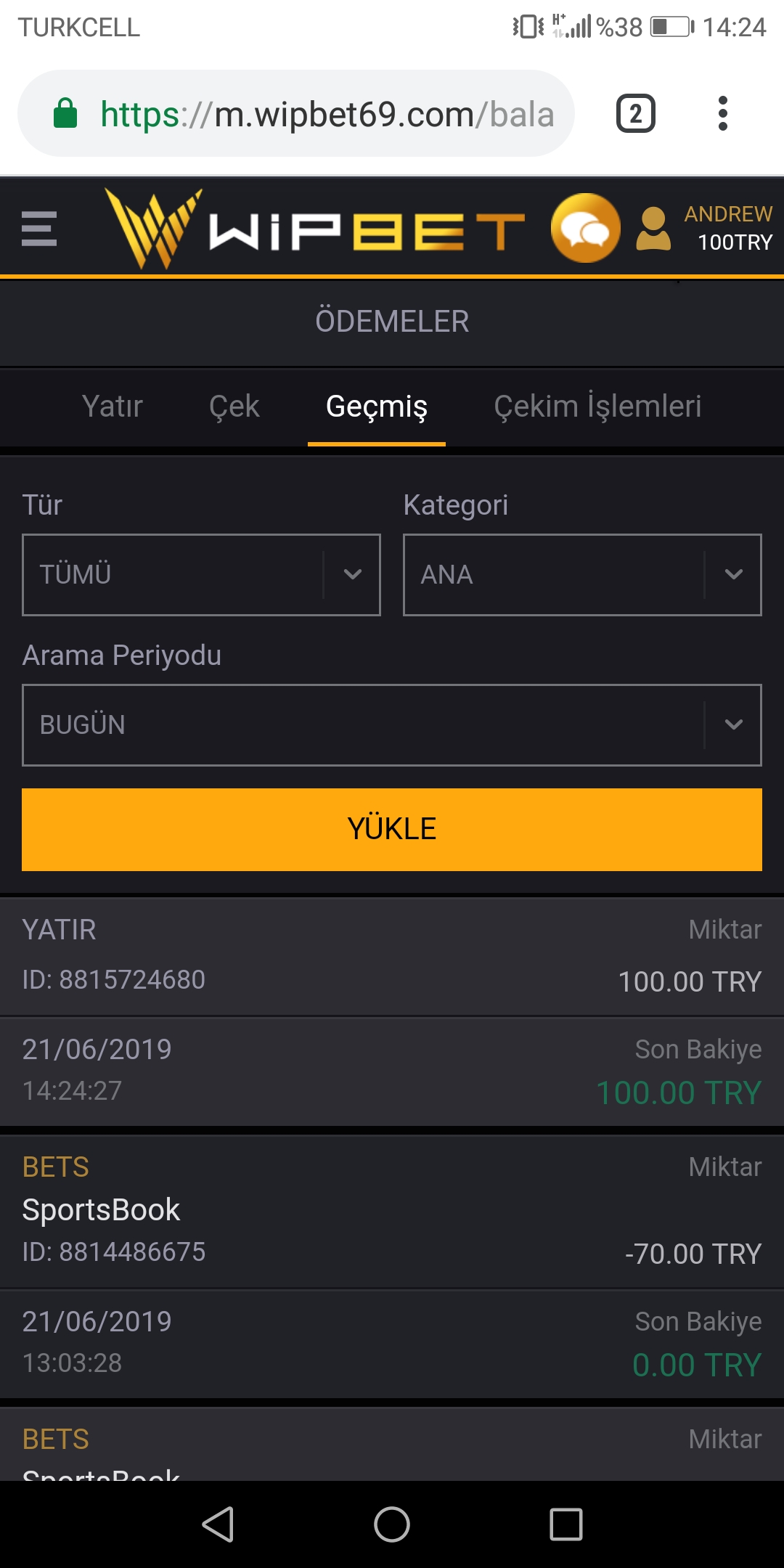Tap the browser address bar

click(x=296, y=114)
